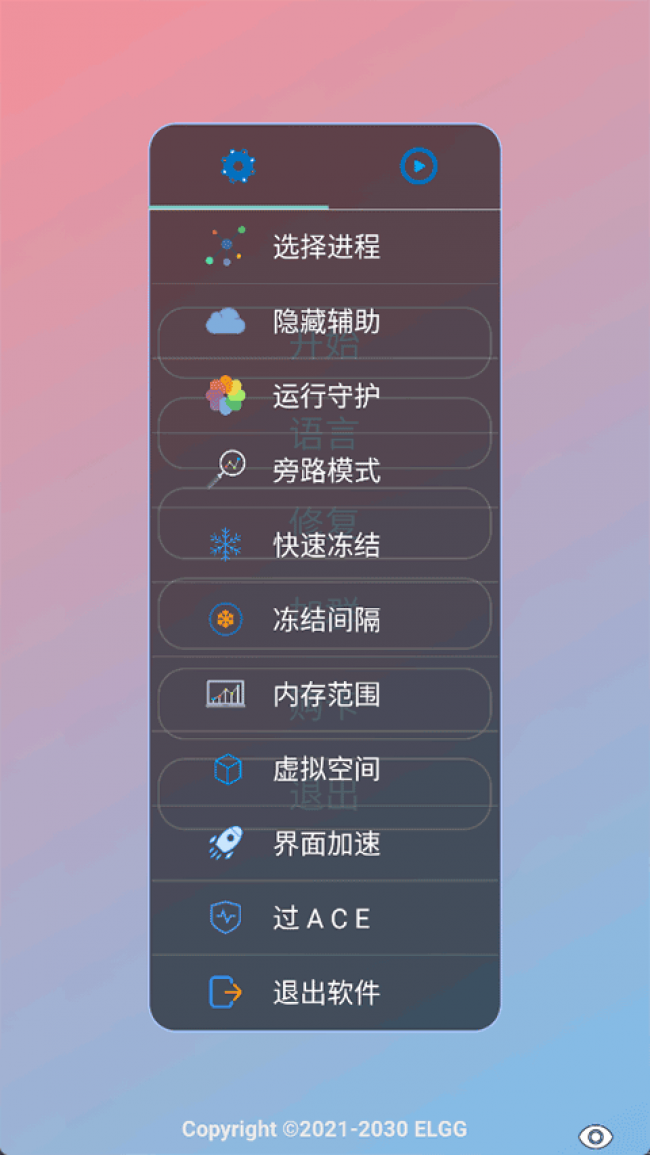Select 快速冻结 quick freeze
Screen dimensions: 650x1155
[x=325, y=545]
